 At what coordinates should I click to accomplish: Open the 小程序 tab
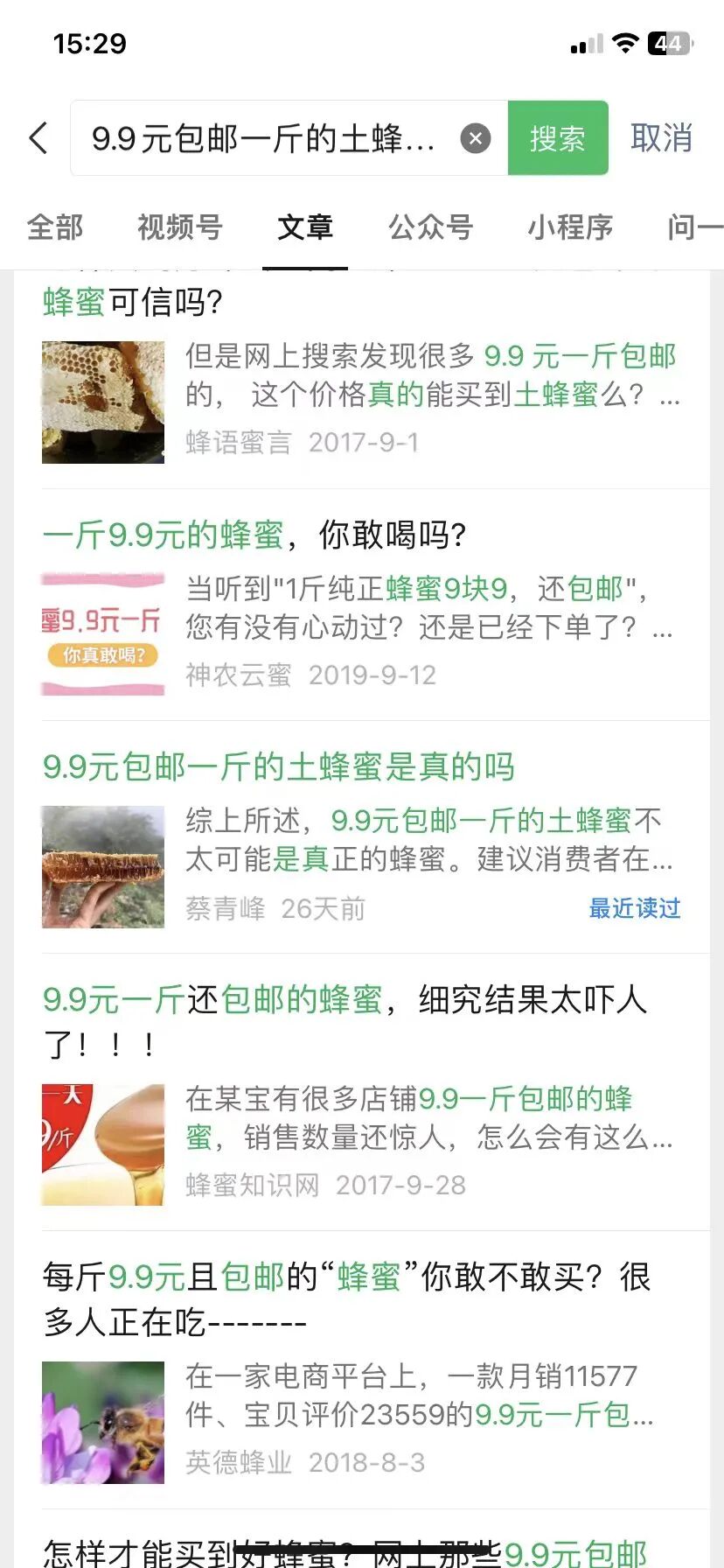click(x=570, y=227)
